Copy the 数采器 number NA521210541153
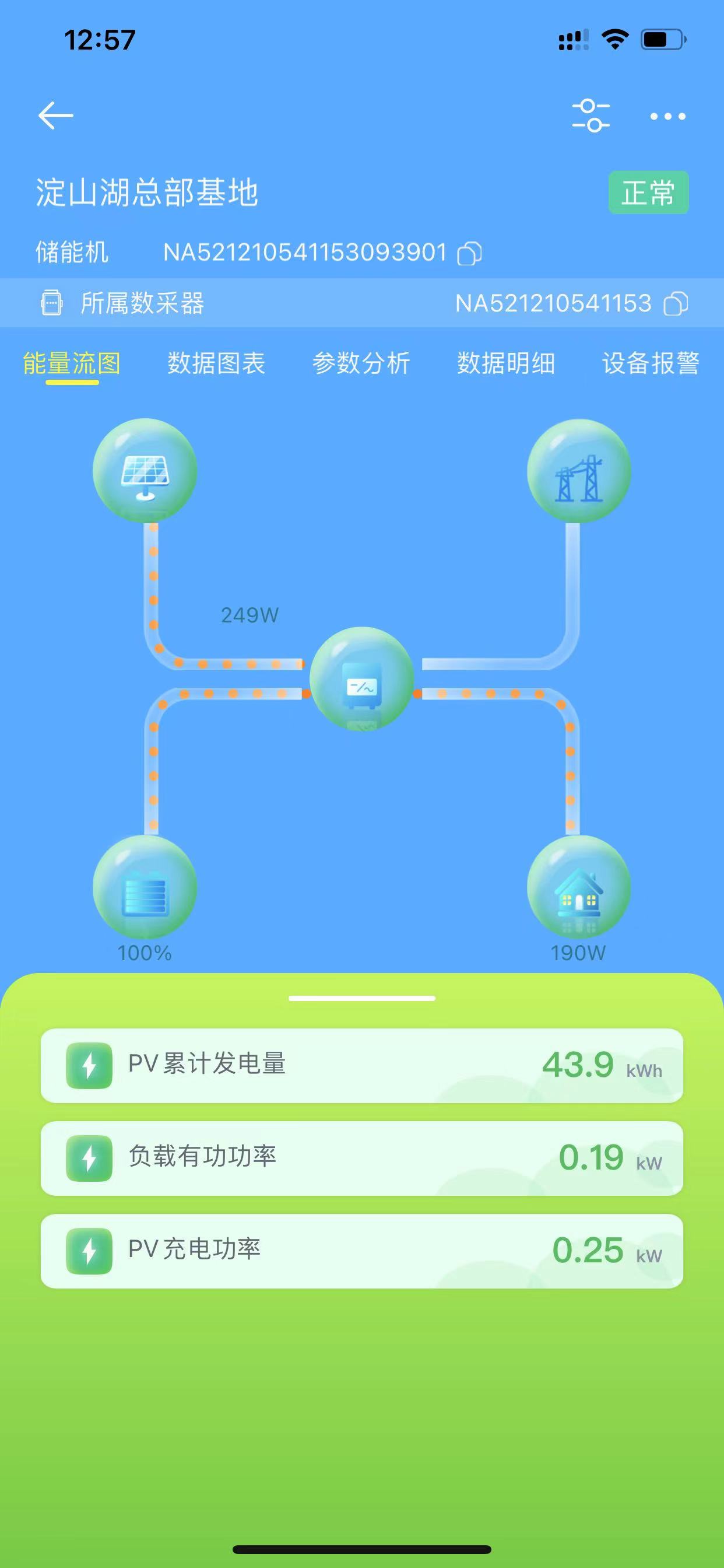This screenshot has width=724, height=1568. [x=677, y=303]
